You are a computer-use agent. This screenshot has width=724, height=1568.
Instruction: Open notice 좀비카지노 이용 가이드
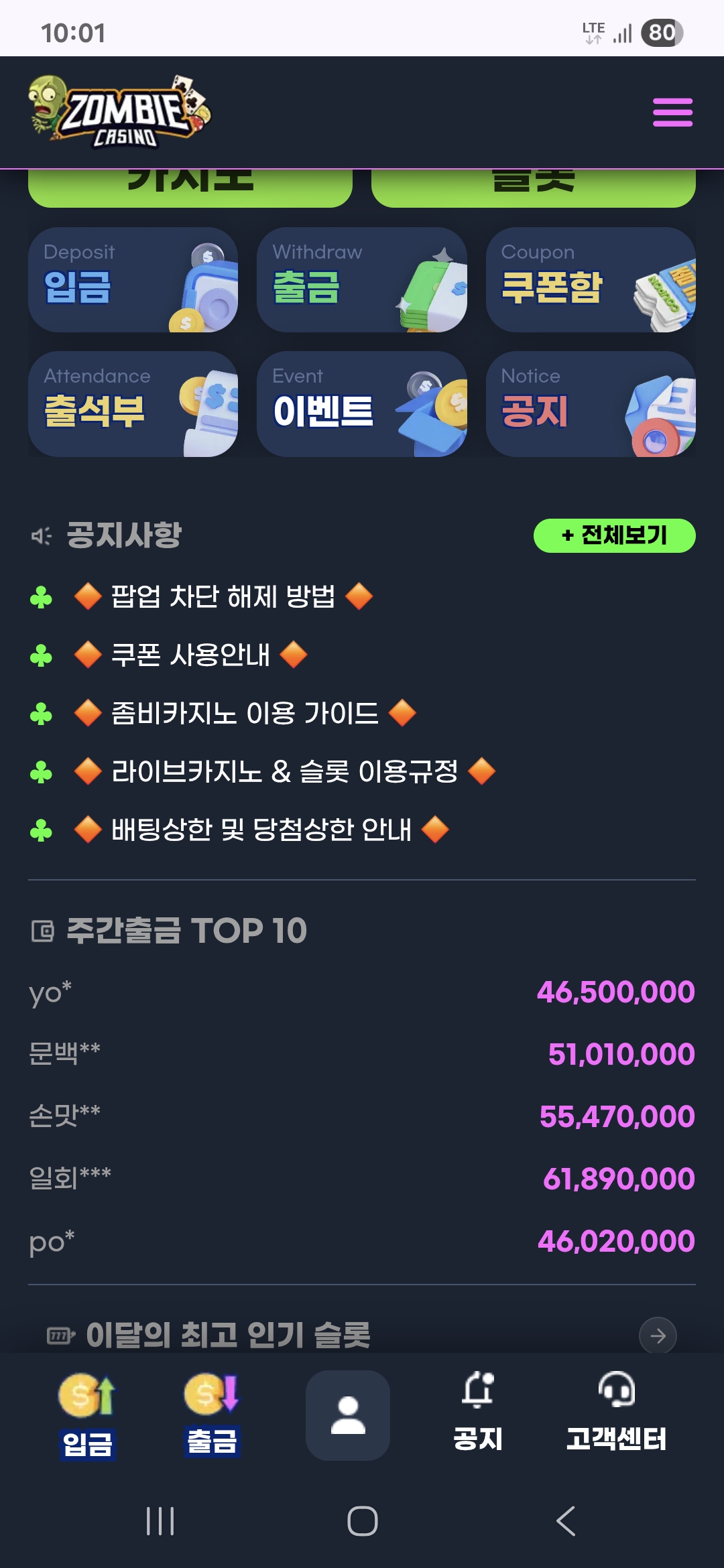pyautogui.click(x=245, y=713)
